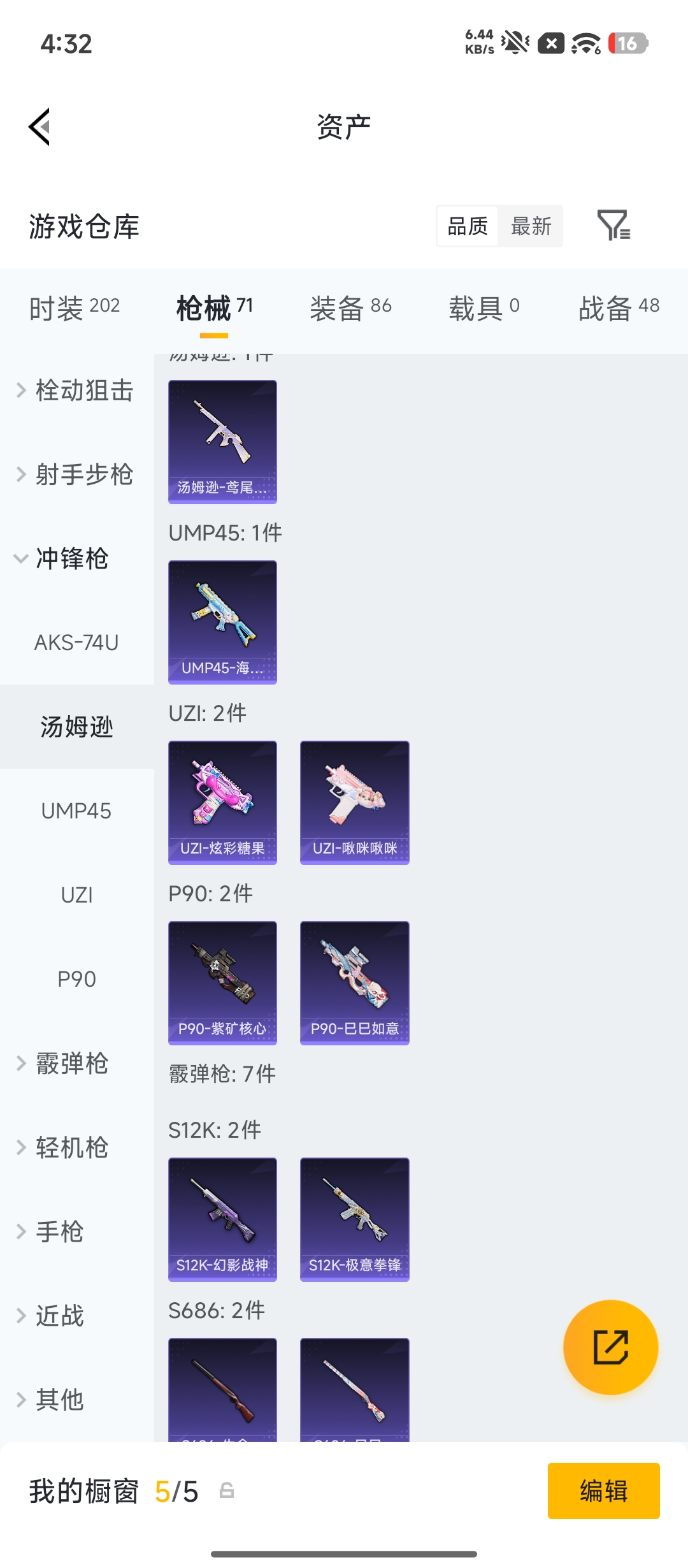
Task: Select the 汤姆逊 category in sidebar
Action: coord(76,727)
